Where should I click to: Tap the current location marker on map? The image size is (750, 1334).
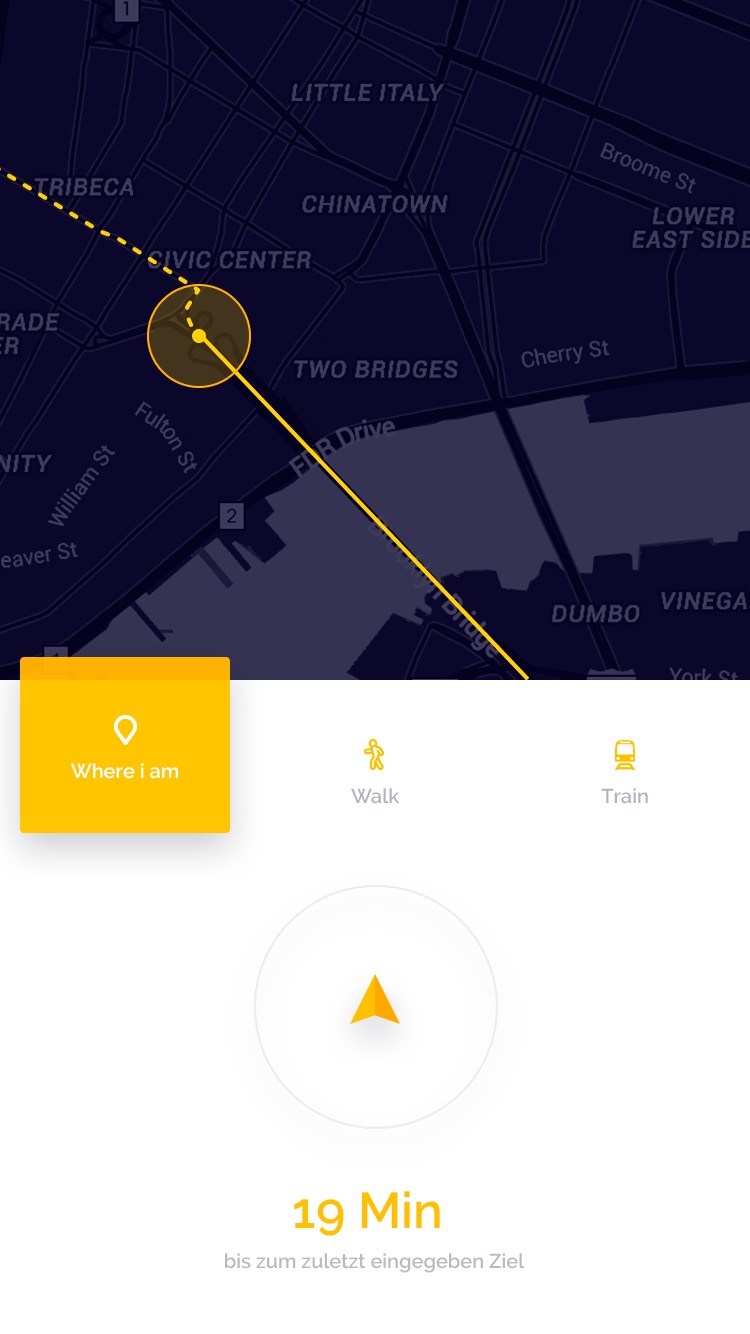tap(199, 336)
